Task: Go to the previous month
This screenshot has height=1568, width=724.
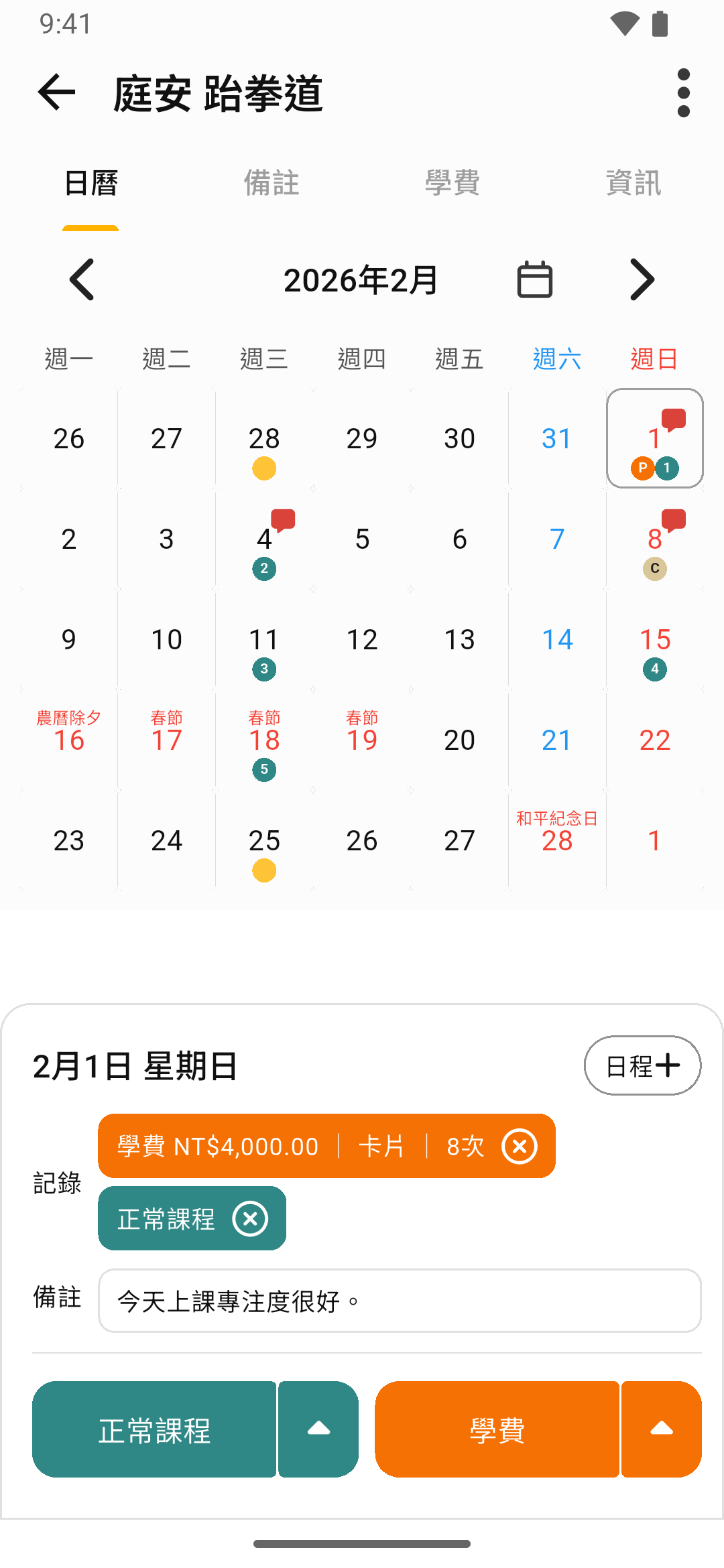Action: (82, 279)
